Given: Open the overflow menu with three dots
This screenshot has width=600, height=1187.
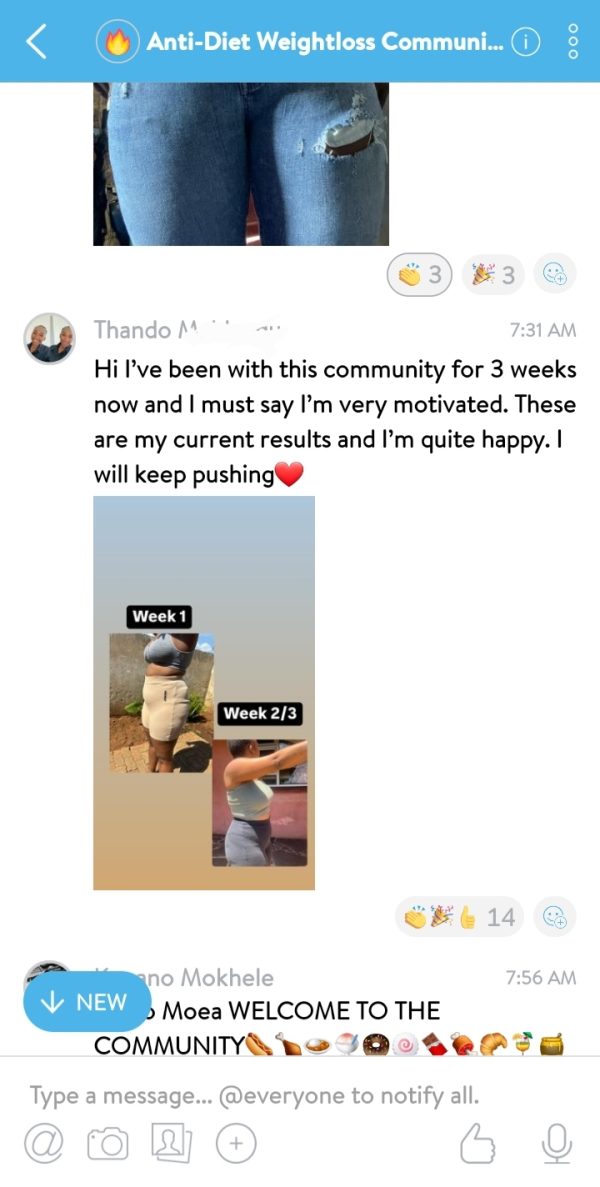Looking at the screenshot, I should point(573,41).
